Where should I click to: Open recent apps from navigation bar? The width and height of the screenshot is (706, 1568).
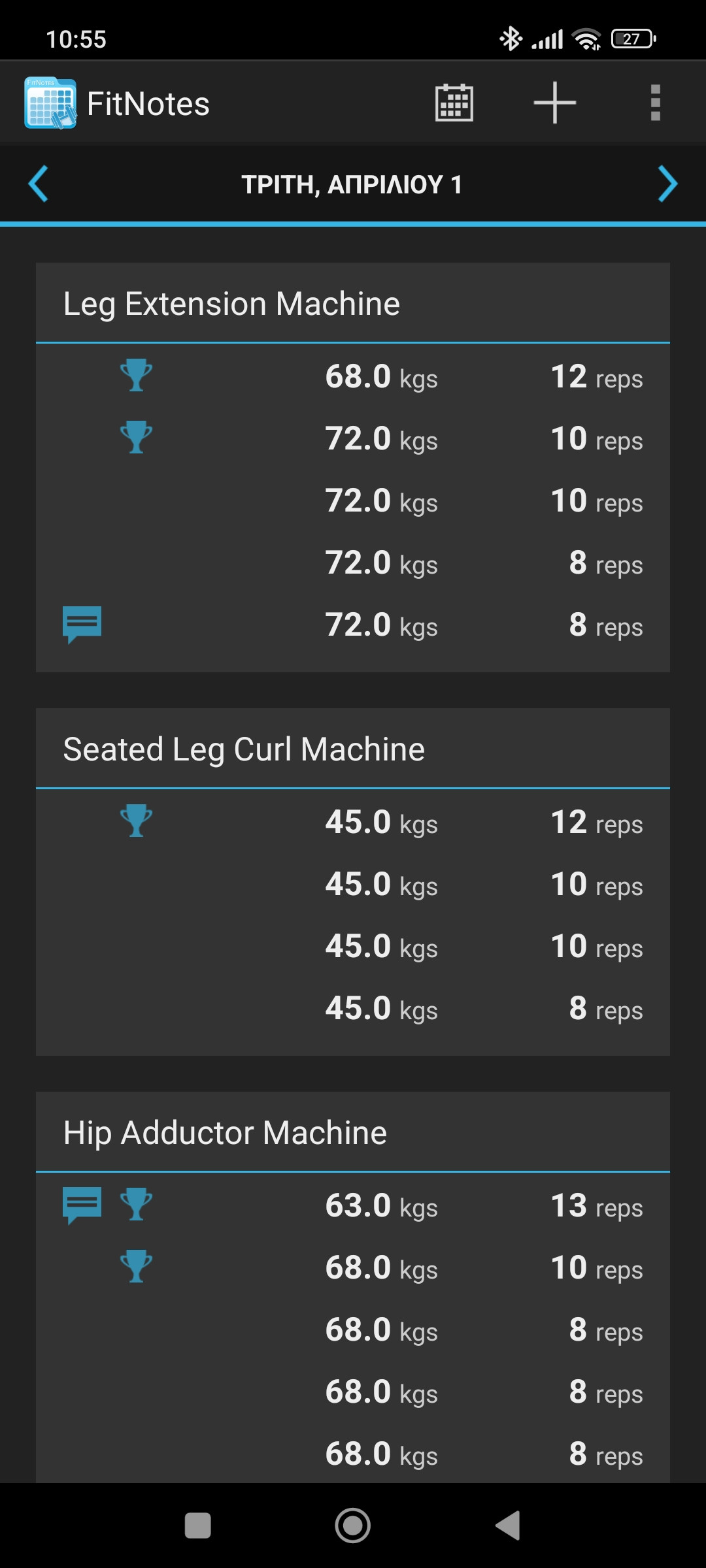(x=198, y=1526)
